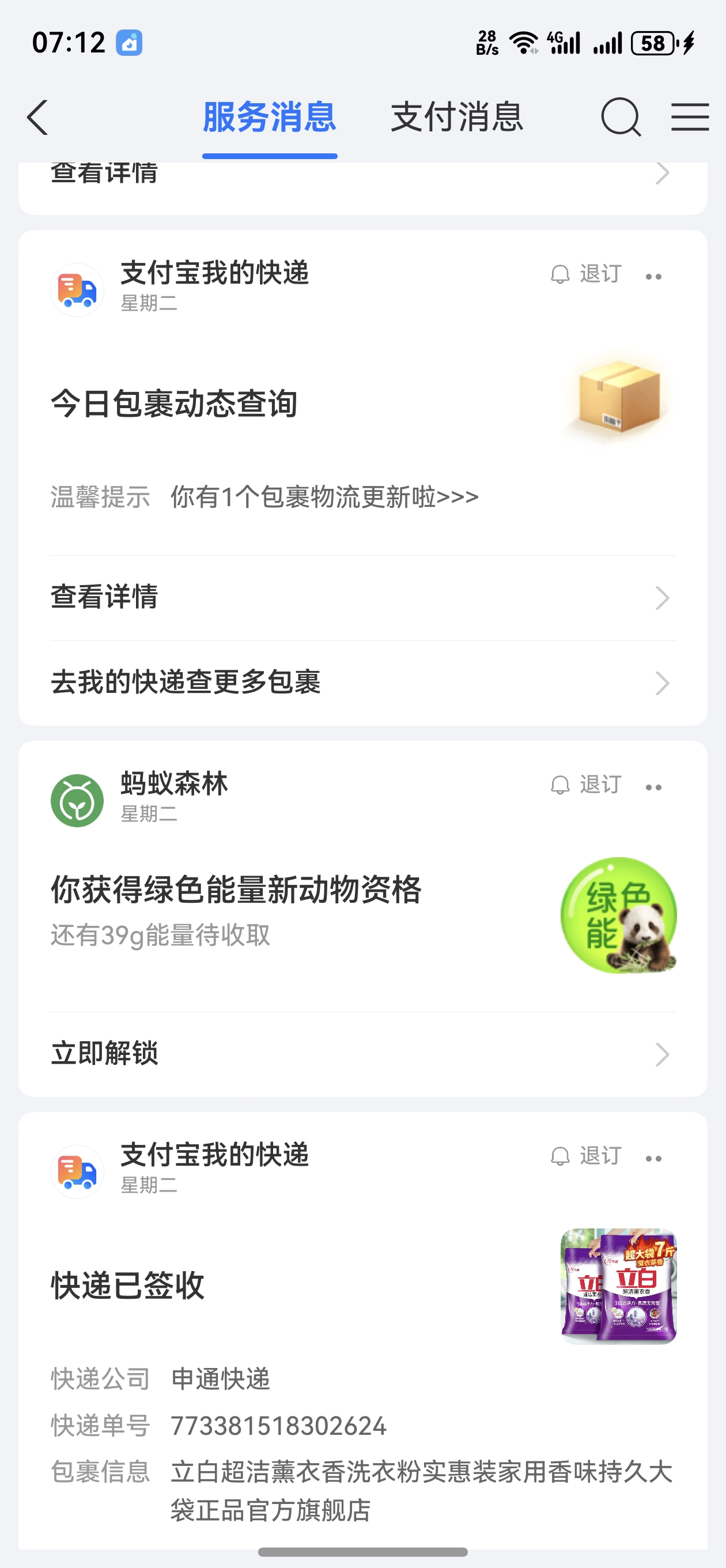
Task: Open the 蚂蚁森林 green avatar icon
Action: click(x=77, y=799)
